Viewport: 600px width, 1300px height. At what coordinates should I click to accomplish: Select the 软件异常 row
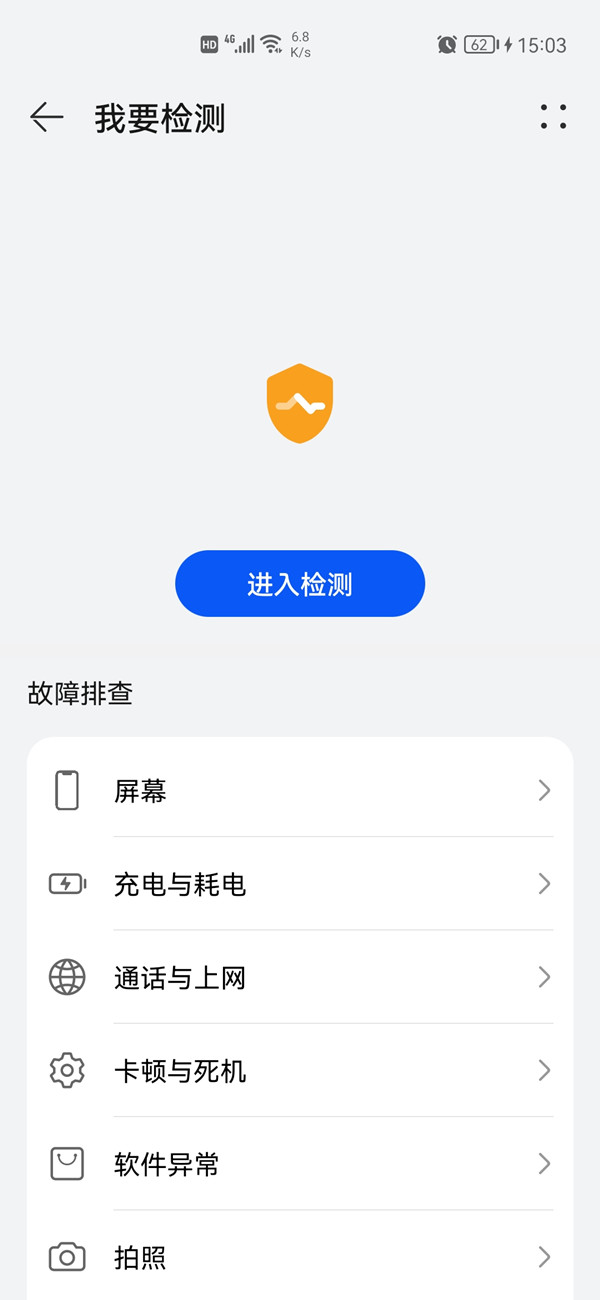pos(300,1164)
